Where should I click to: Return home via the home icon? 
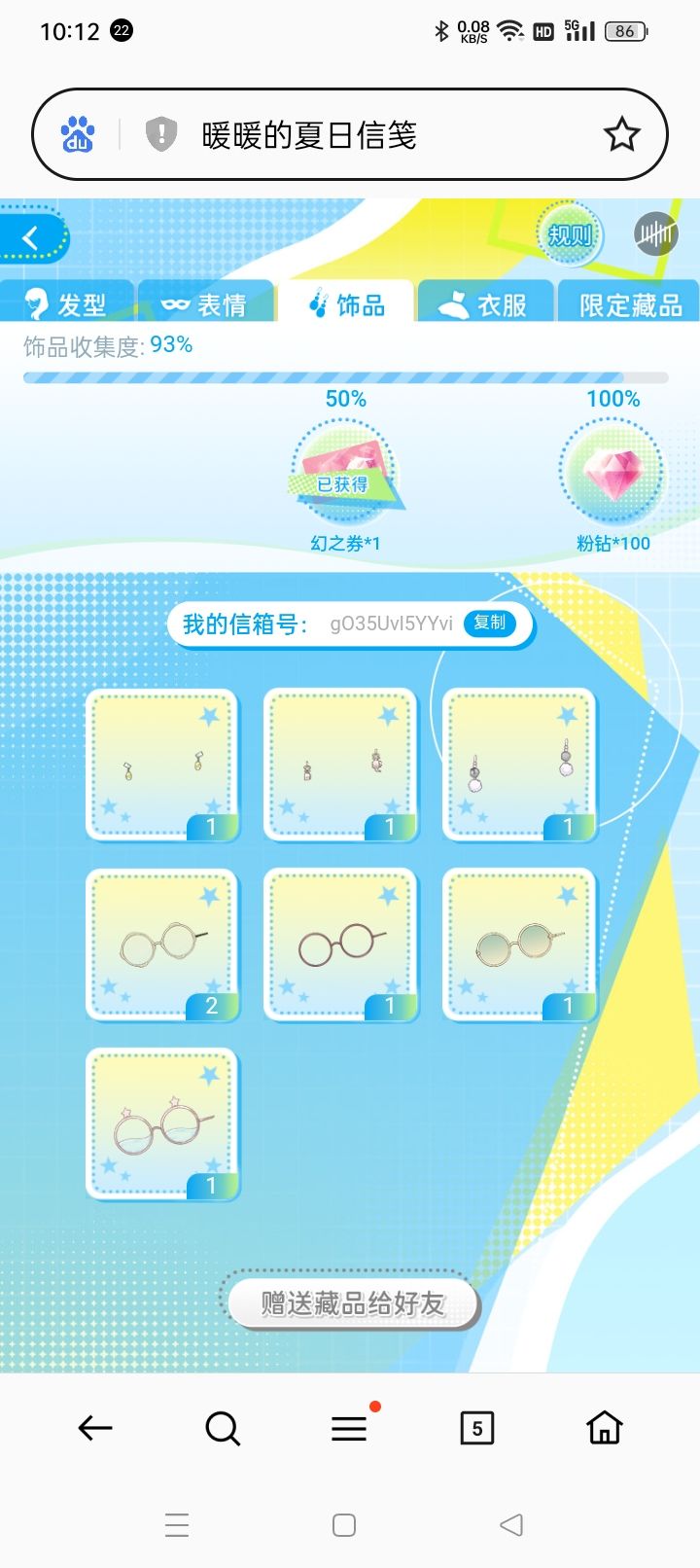pyautogui.click(x=604, y=1427)
